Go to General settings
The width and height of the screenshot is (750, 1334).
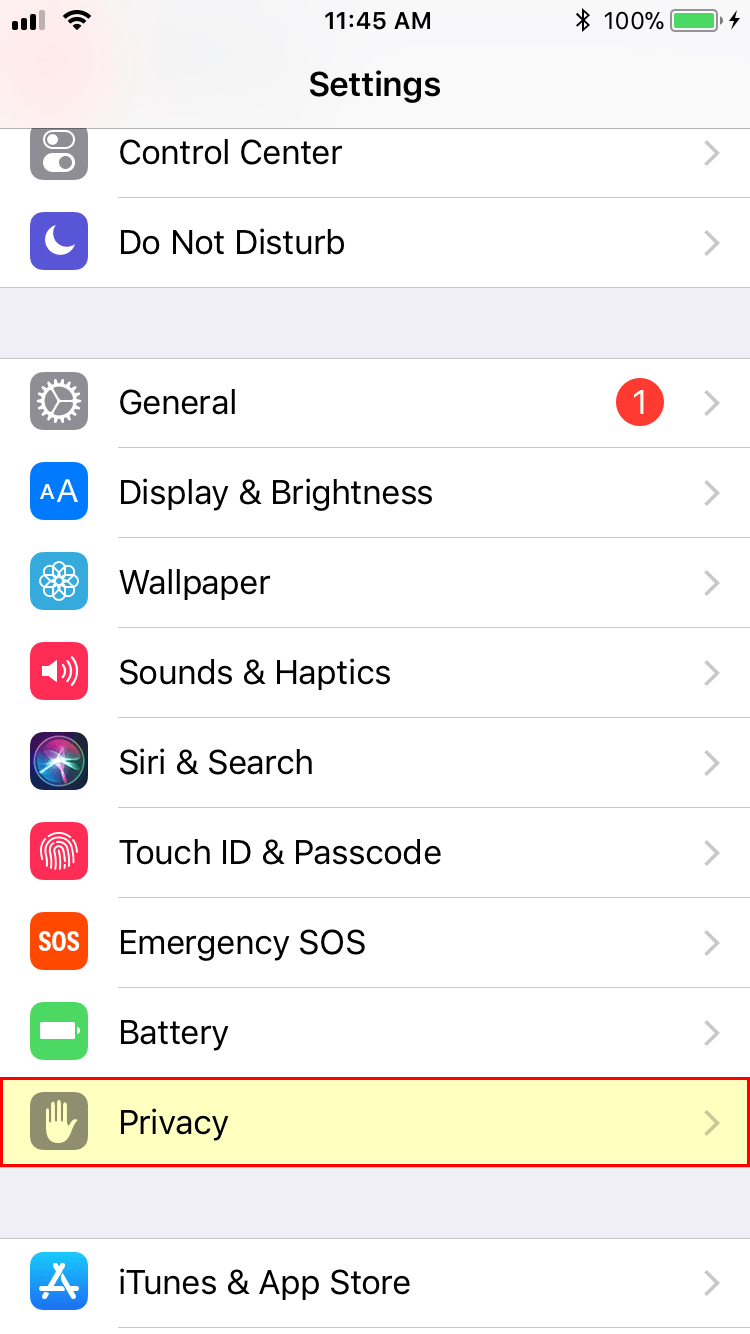[375, 403]
